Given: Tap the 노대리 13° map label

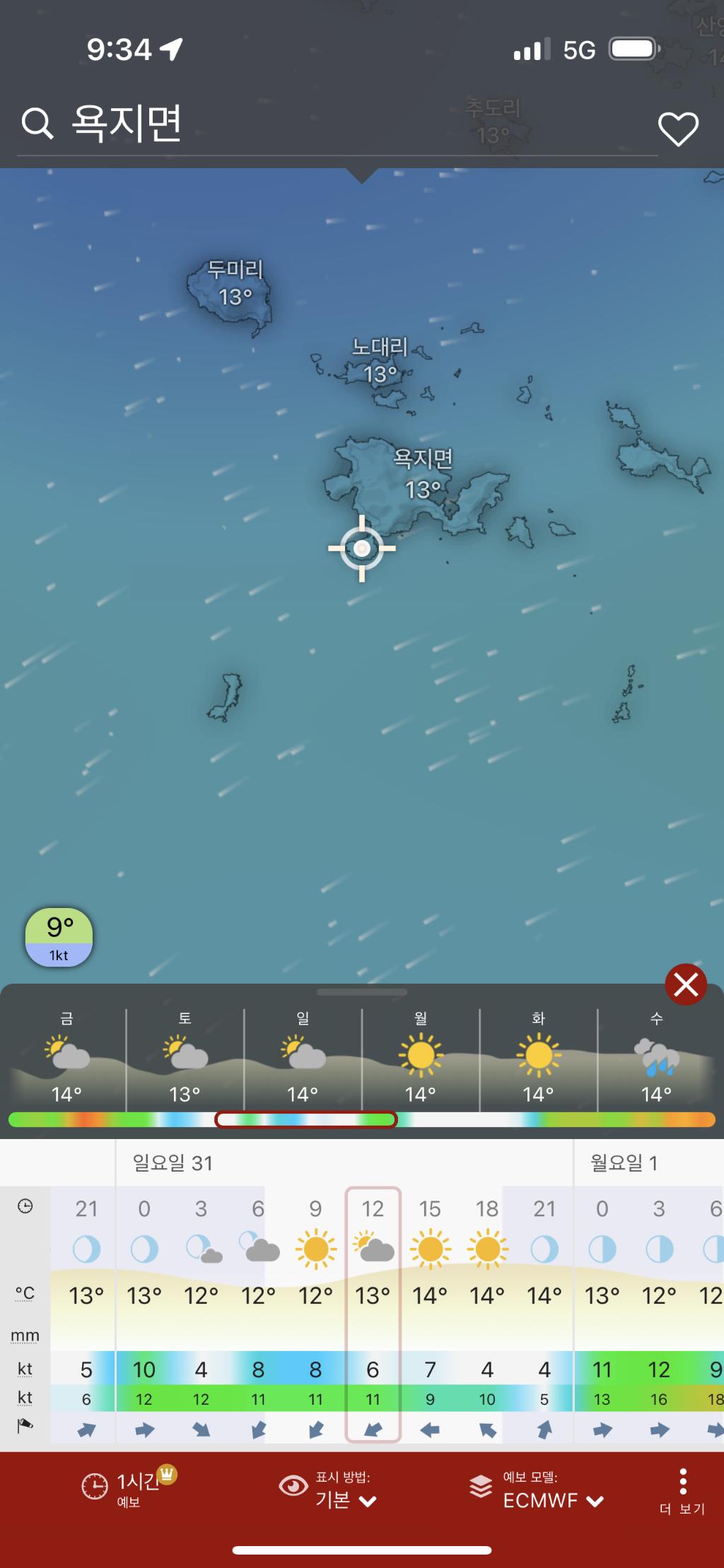Looking at the screenshot, I should [x=380, y=360].
